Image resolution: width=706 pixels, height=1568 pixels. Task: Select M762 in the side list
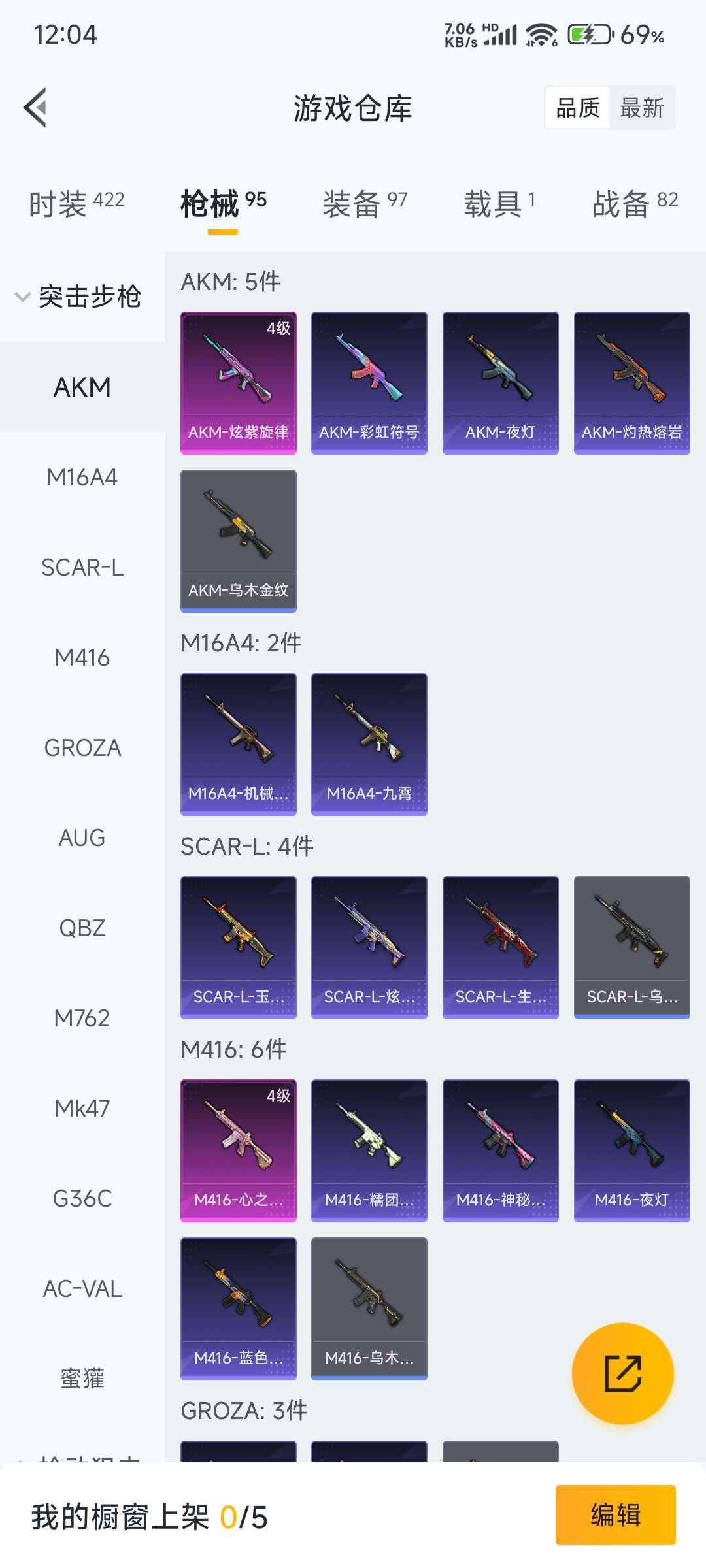(82, 1019)
